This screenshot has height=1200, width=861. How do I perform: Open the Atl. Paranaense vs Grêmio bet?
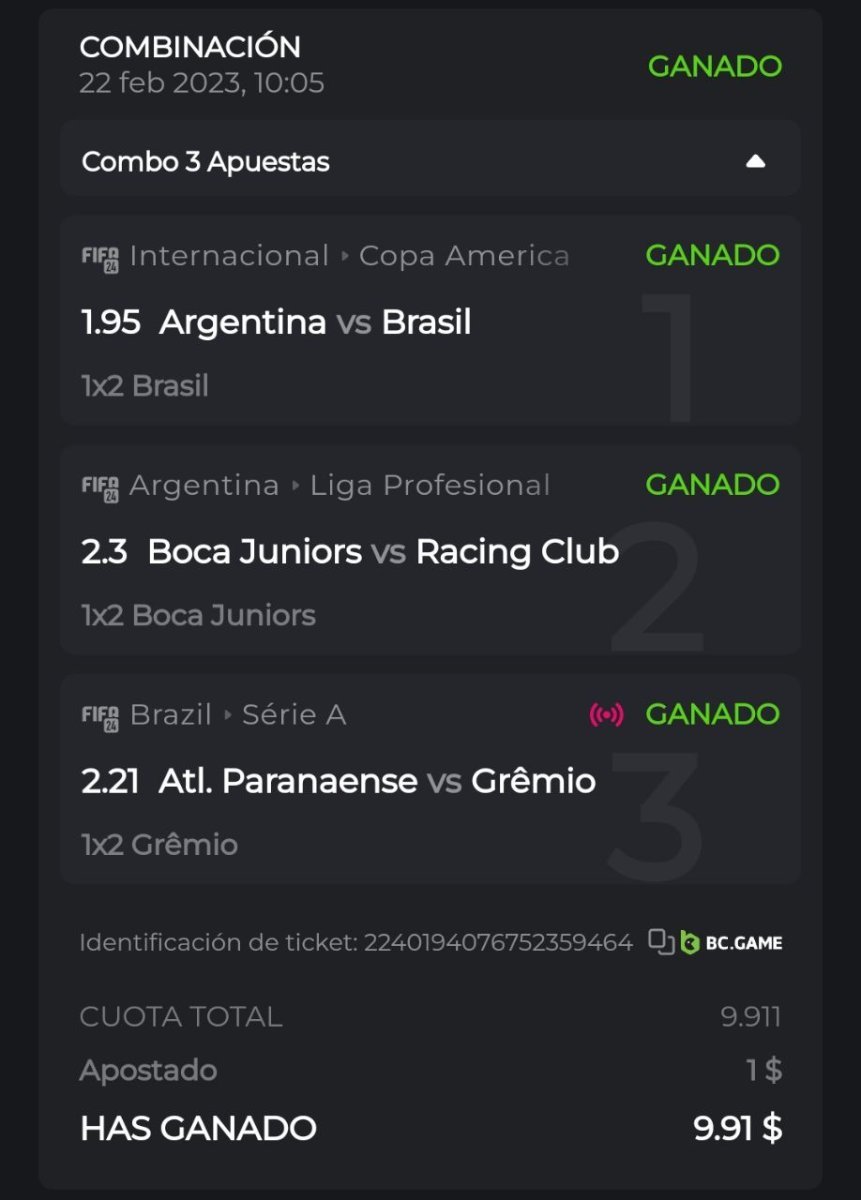(377, 781)
